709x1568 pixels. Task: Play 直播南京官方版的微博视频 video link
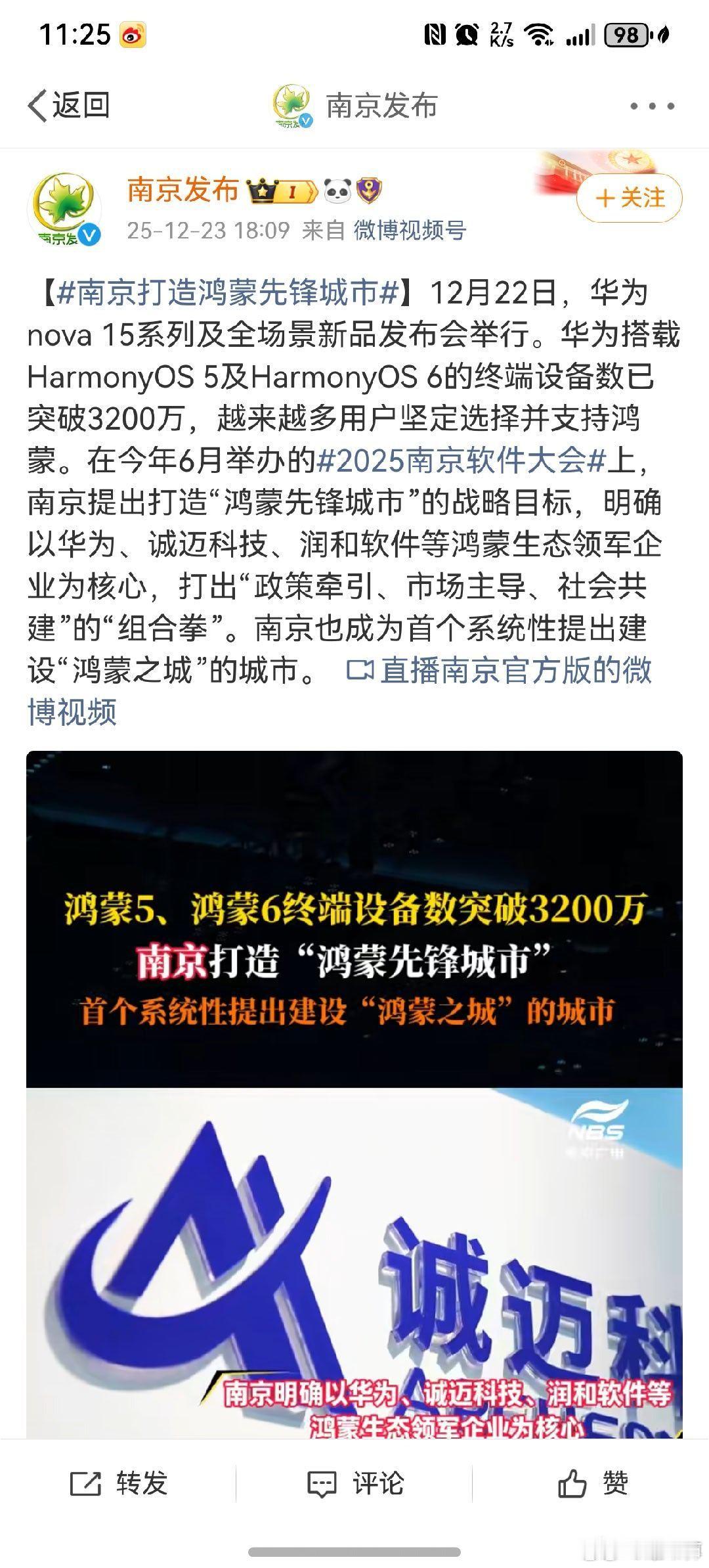[499, 671]
